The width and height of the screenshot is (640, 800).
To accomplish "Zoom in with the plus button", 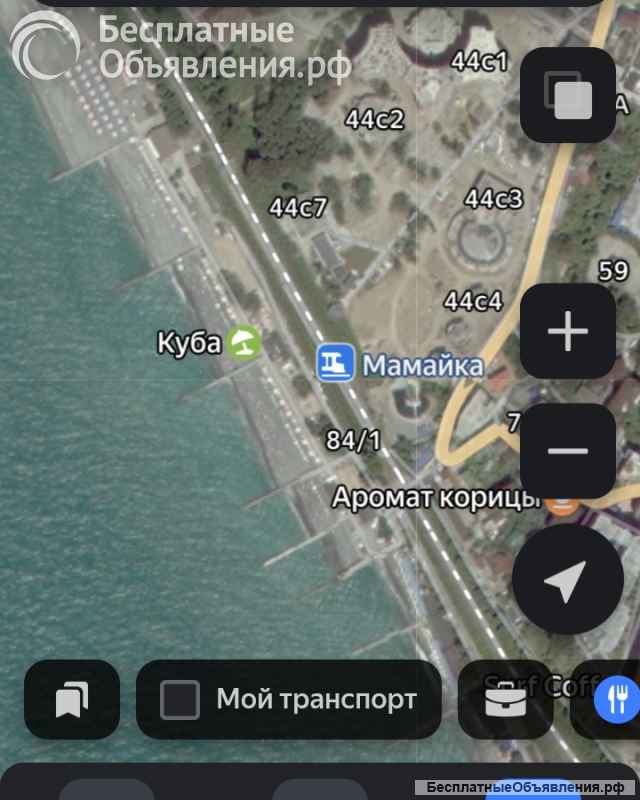I will pyautogui.click(x=568, y=331).
